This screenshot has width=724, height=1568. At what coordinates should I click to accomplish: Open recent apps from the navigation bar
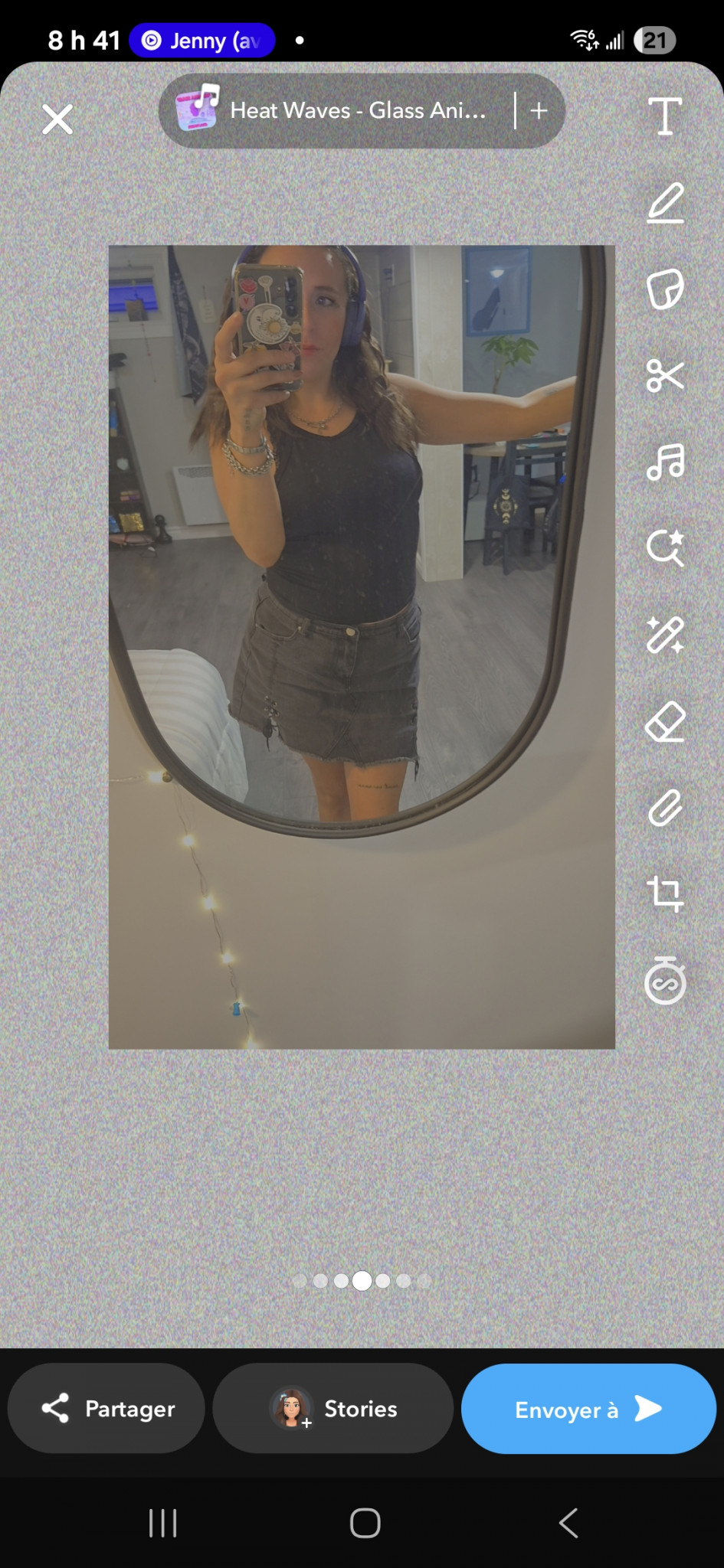point(162,1524)
